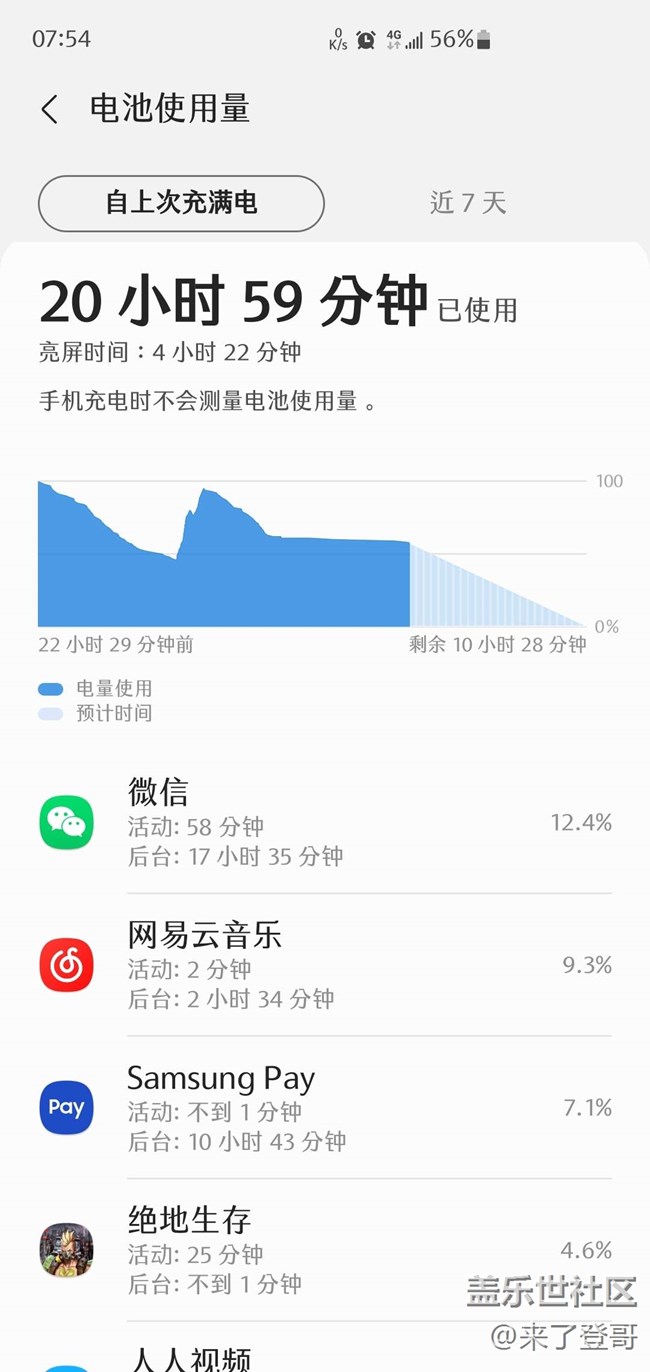This screenshot has width=650, height=1372.
Task: Switch to the 近 7 天 tab
Action: click(x=468, y=203)
